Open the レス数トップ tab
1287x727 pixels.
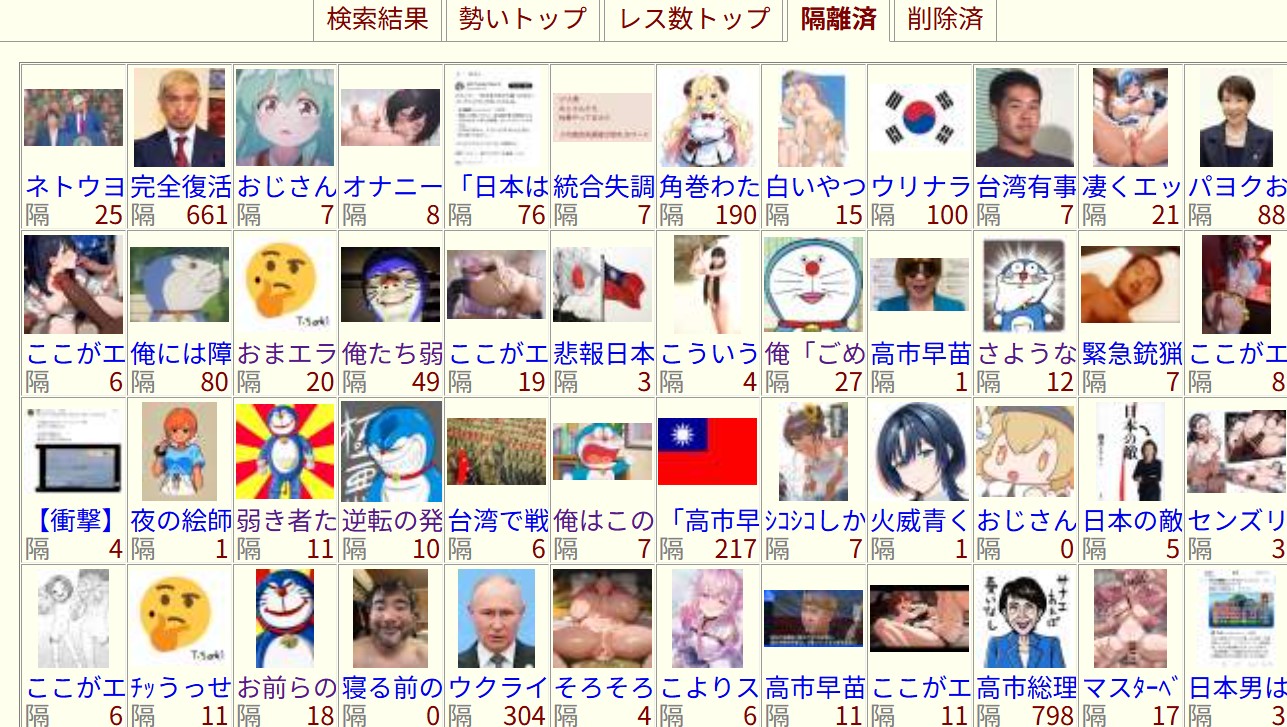click(x=694, y=19)
